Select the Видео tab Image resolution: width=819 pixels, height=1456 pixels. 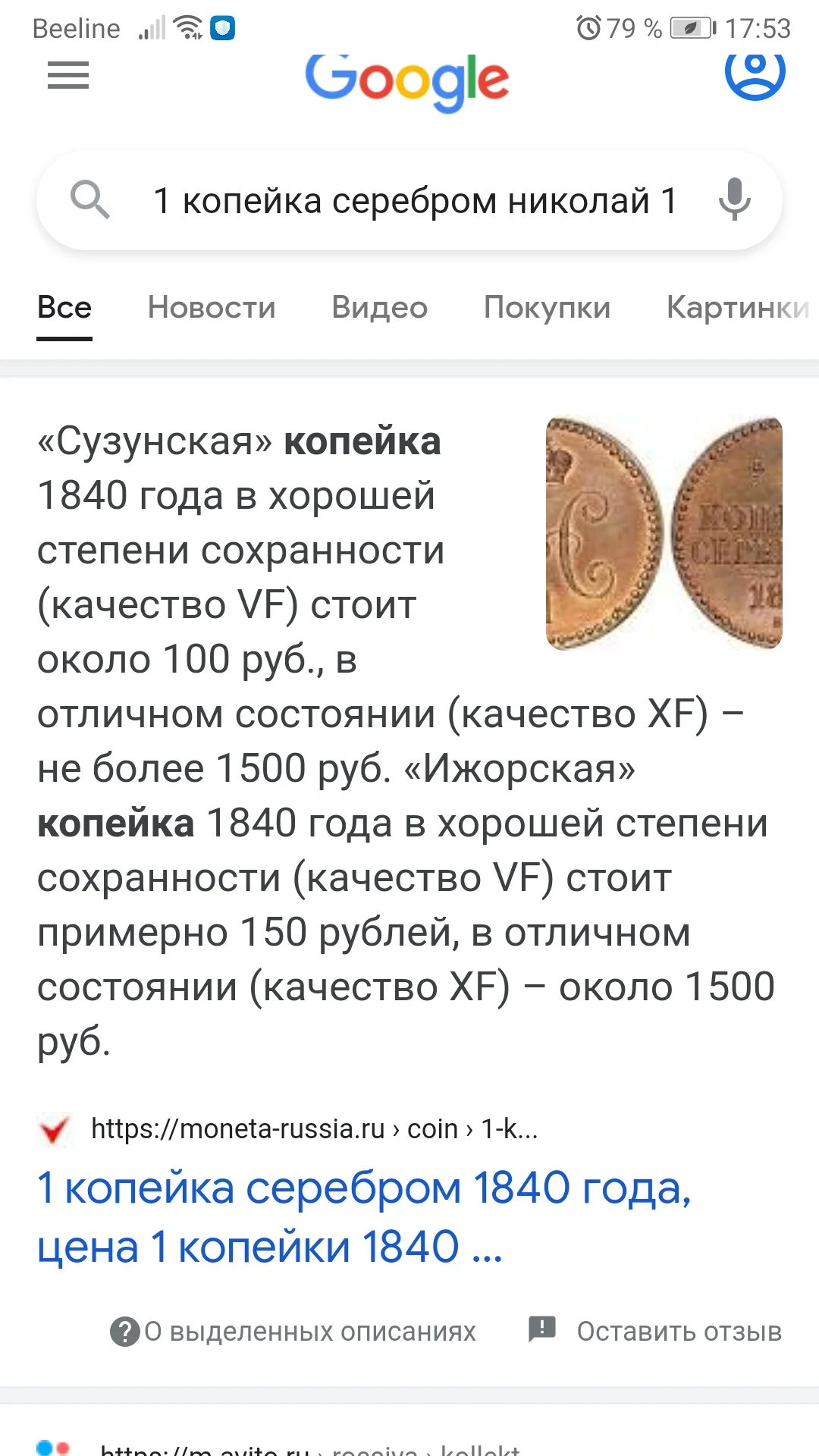[379, 307]
